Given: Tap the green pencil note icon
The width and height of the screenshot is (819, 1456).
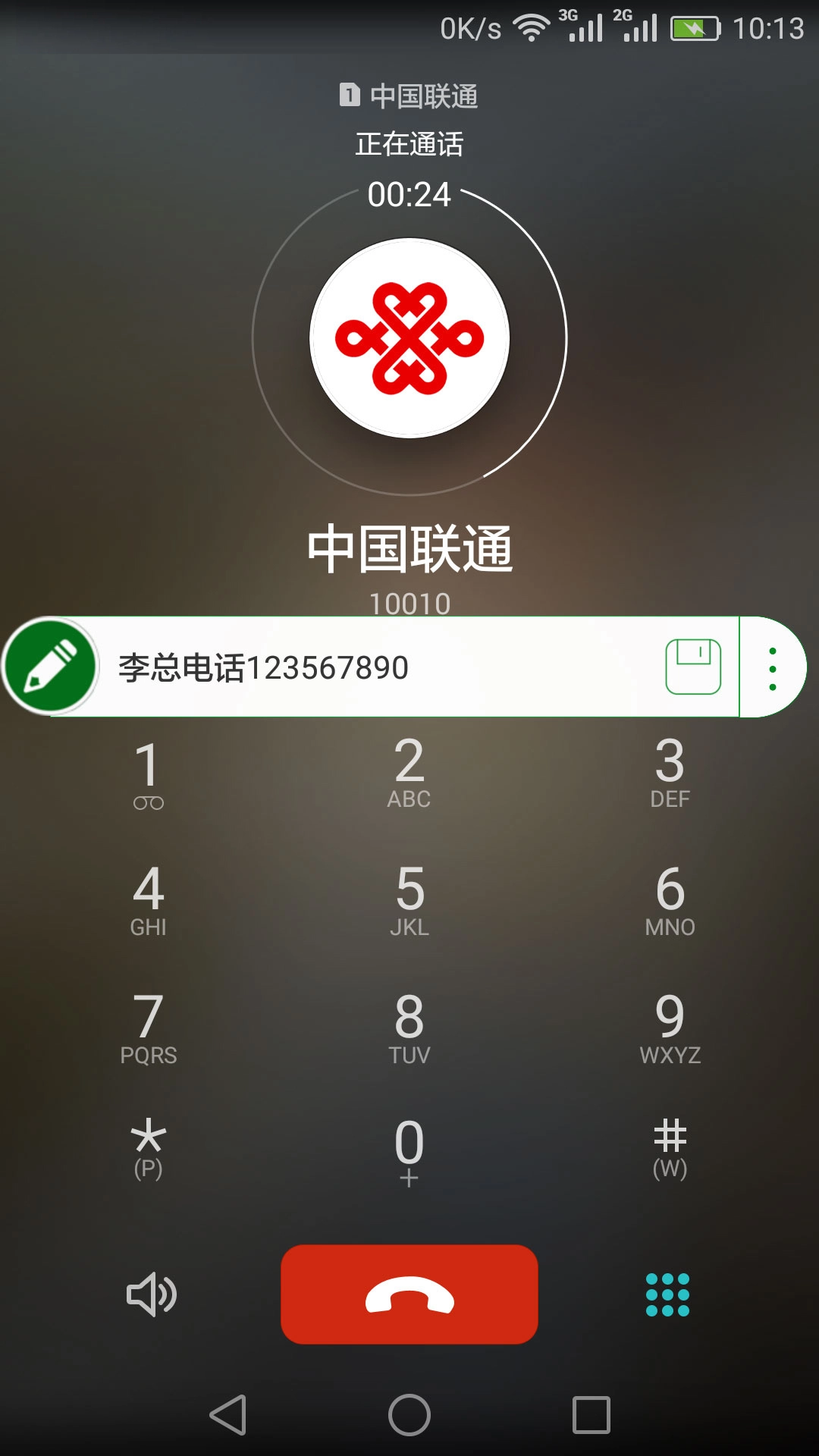Looking at the screenshot, I should pyautogui.click(x=51, y=667).
